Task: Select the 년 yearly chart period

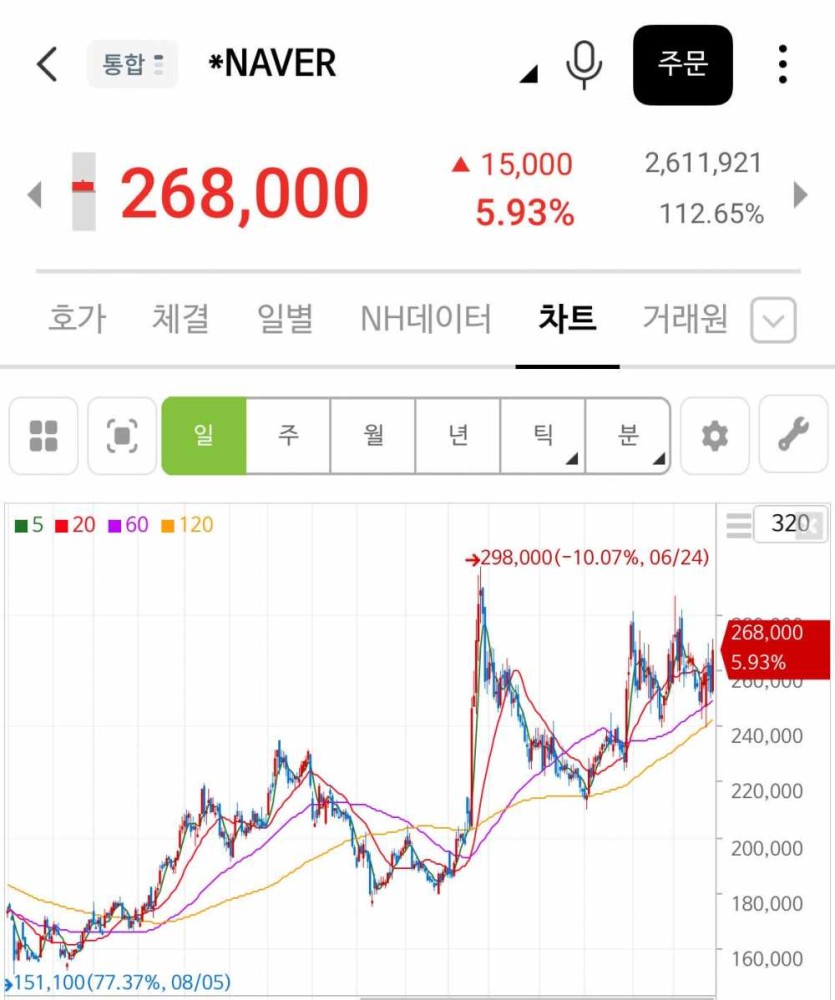Action: coord(458,436)
